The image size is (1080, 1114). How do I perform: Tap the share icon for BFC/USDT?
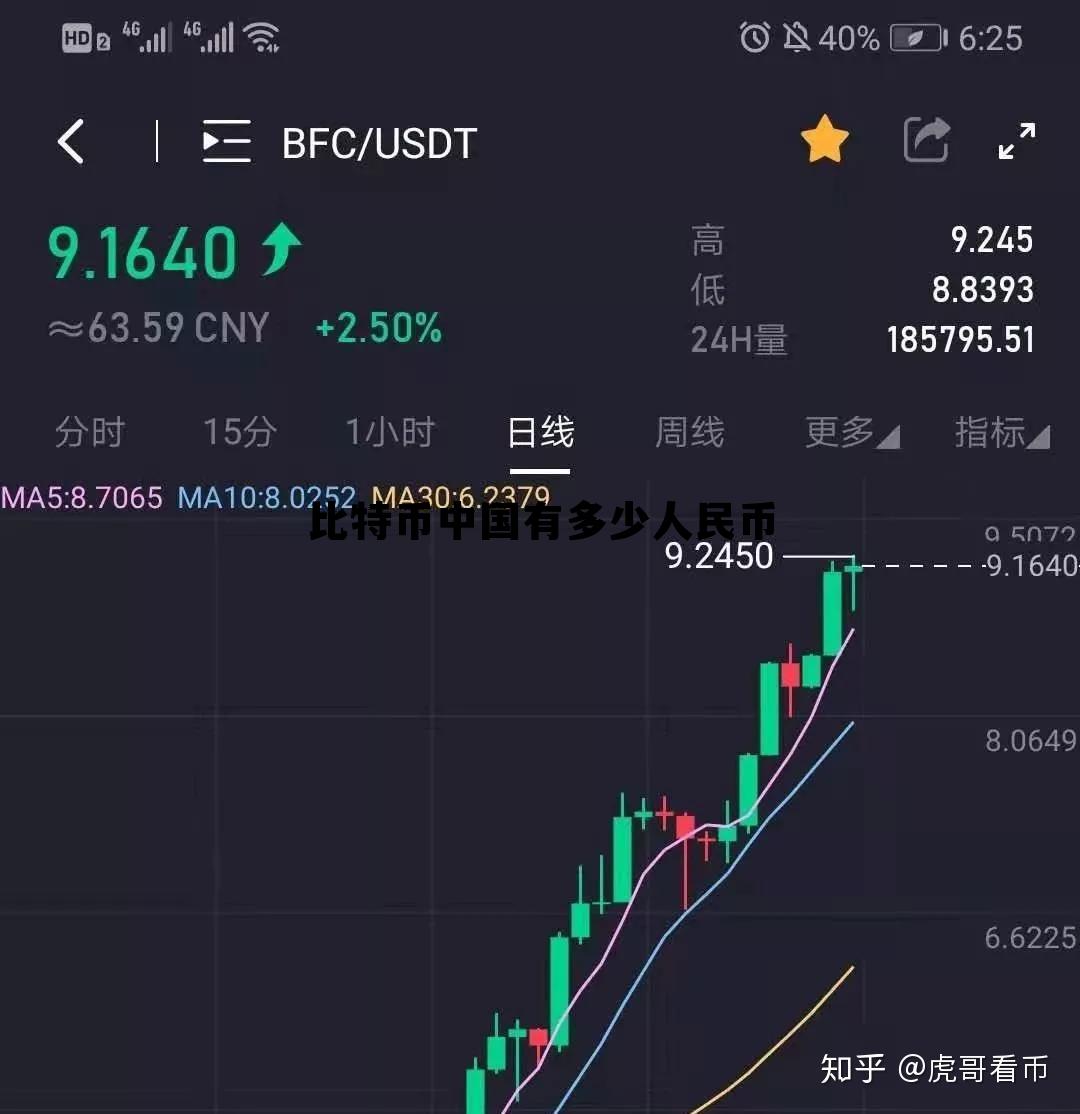coord(927,140)
